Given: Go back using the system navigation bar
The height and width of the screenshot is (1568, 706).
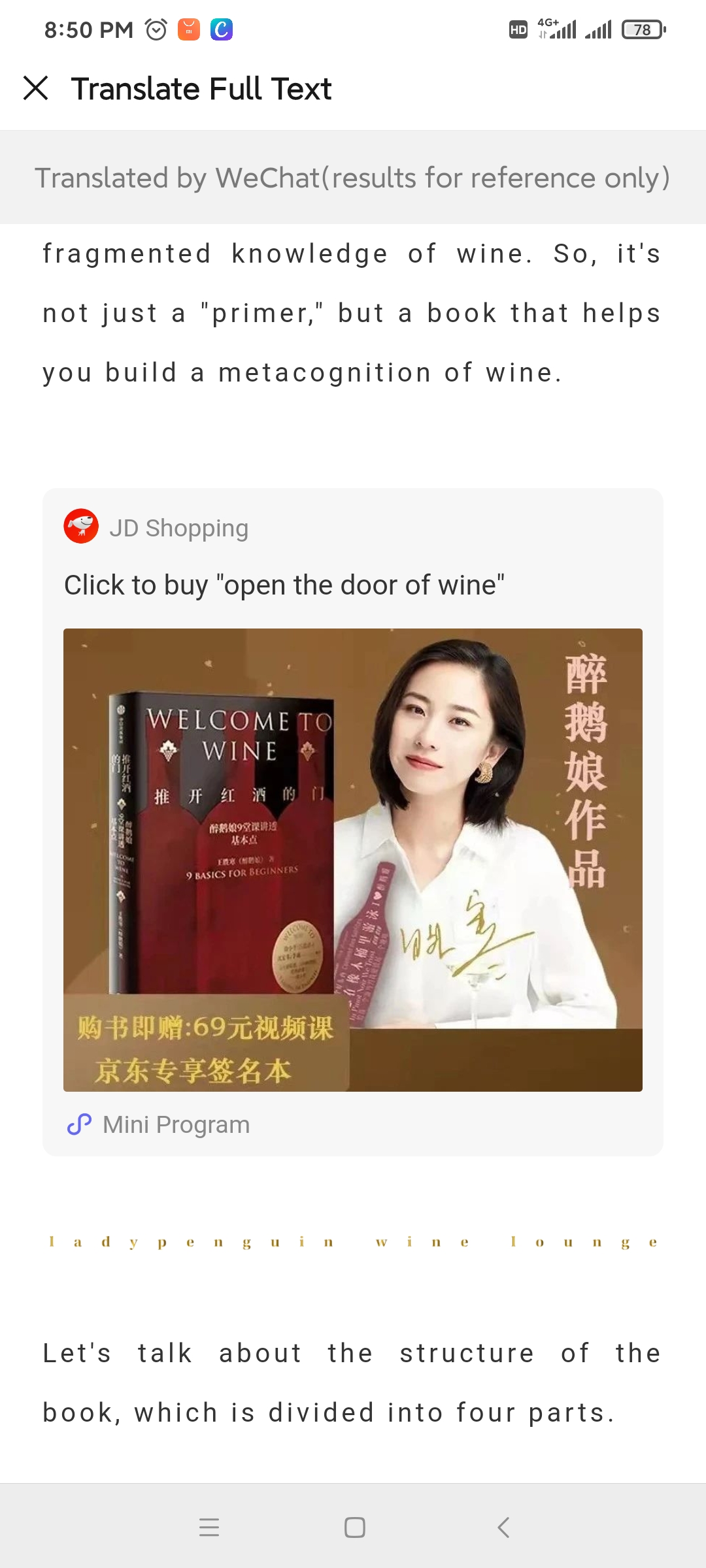Looking at the screenshot, I should pos(503,1527).
